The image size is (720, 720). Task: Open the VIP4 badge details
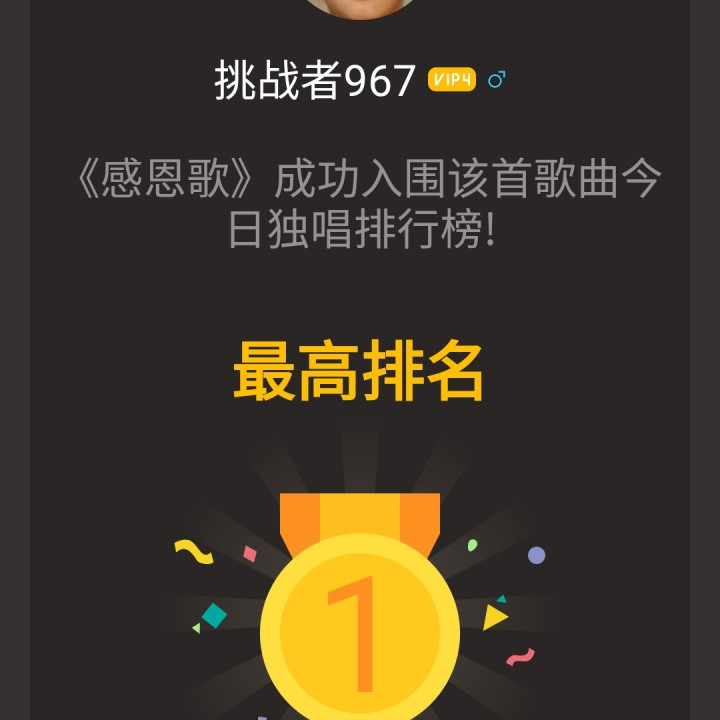tap(452, 80)
